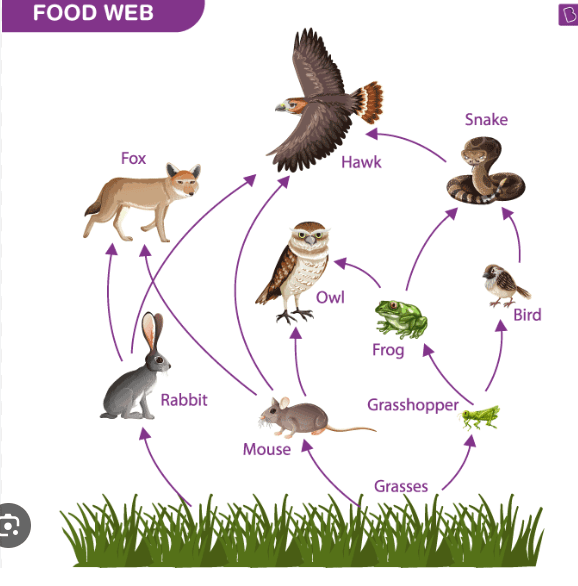578x586 pixels.
Task: Search this image with the Lens icon
Action: point(10,525)
